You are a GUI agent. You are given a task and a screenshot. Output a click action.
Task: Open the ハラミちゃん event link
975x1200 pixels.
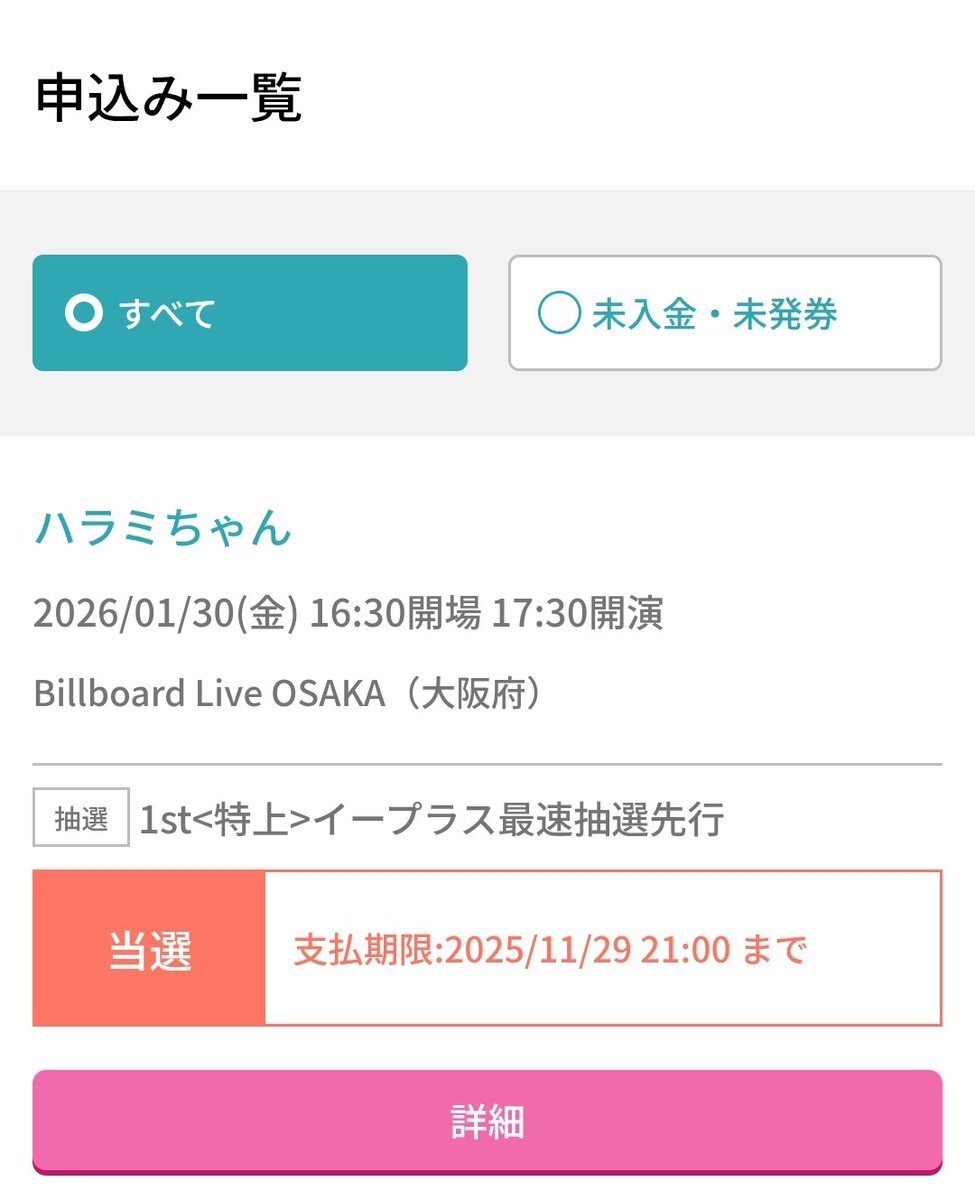click(x=163, y=527)
